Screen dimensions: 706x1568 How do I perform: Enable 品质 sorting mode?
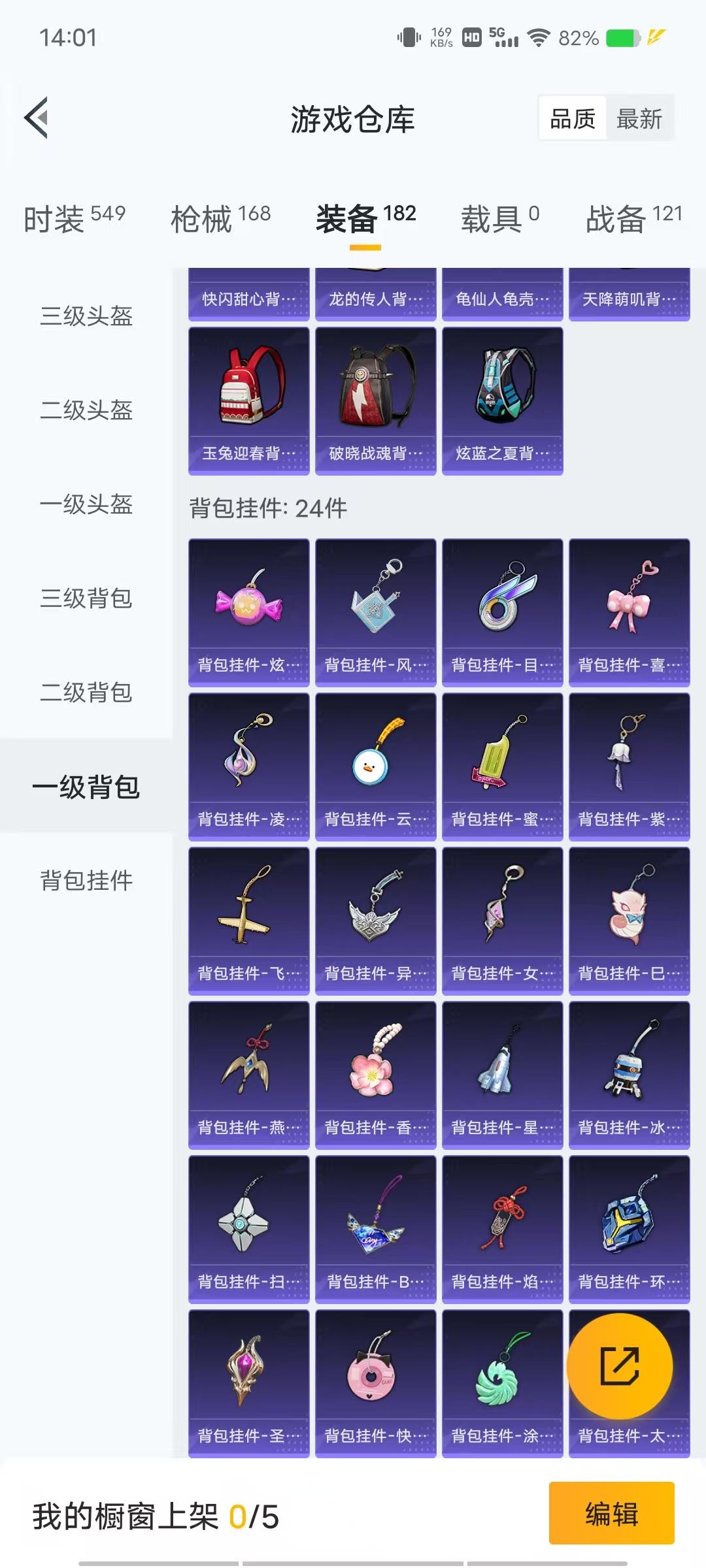point(572,118)
